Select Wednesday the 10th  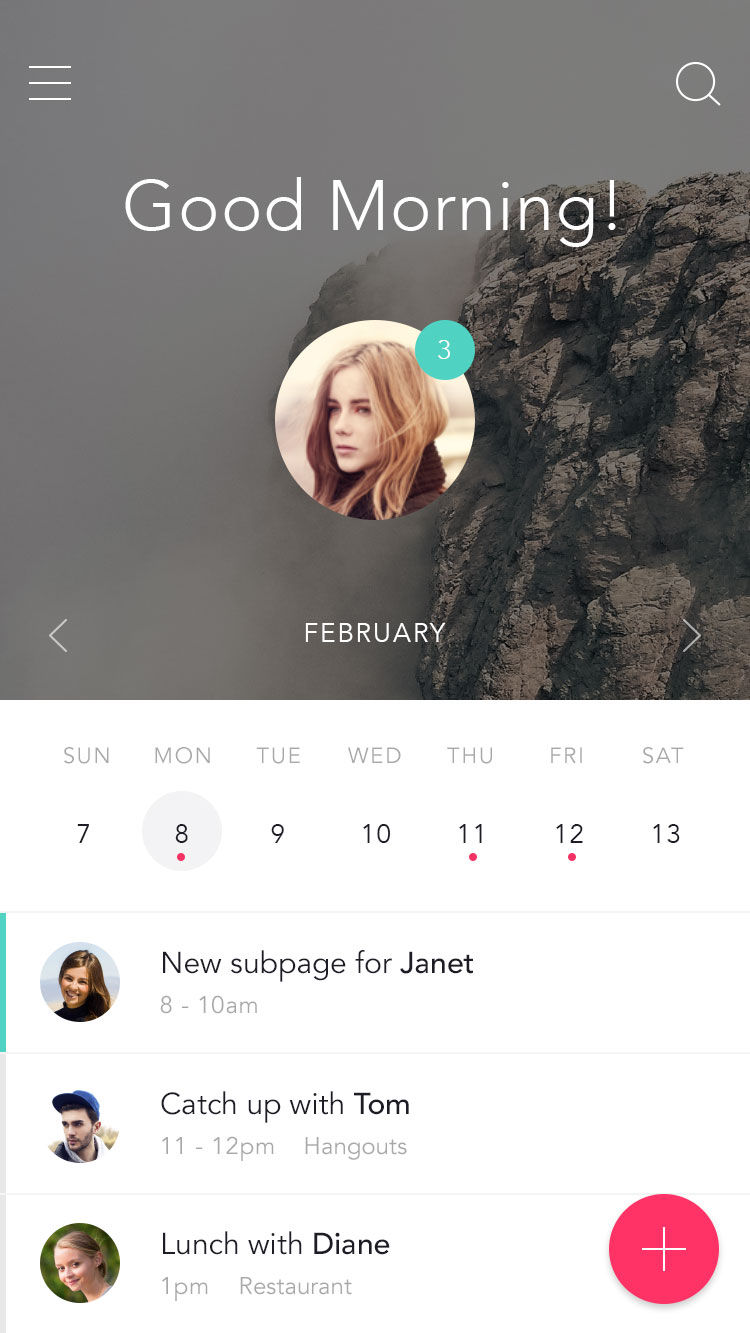(x=376, y=834)
